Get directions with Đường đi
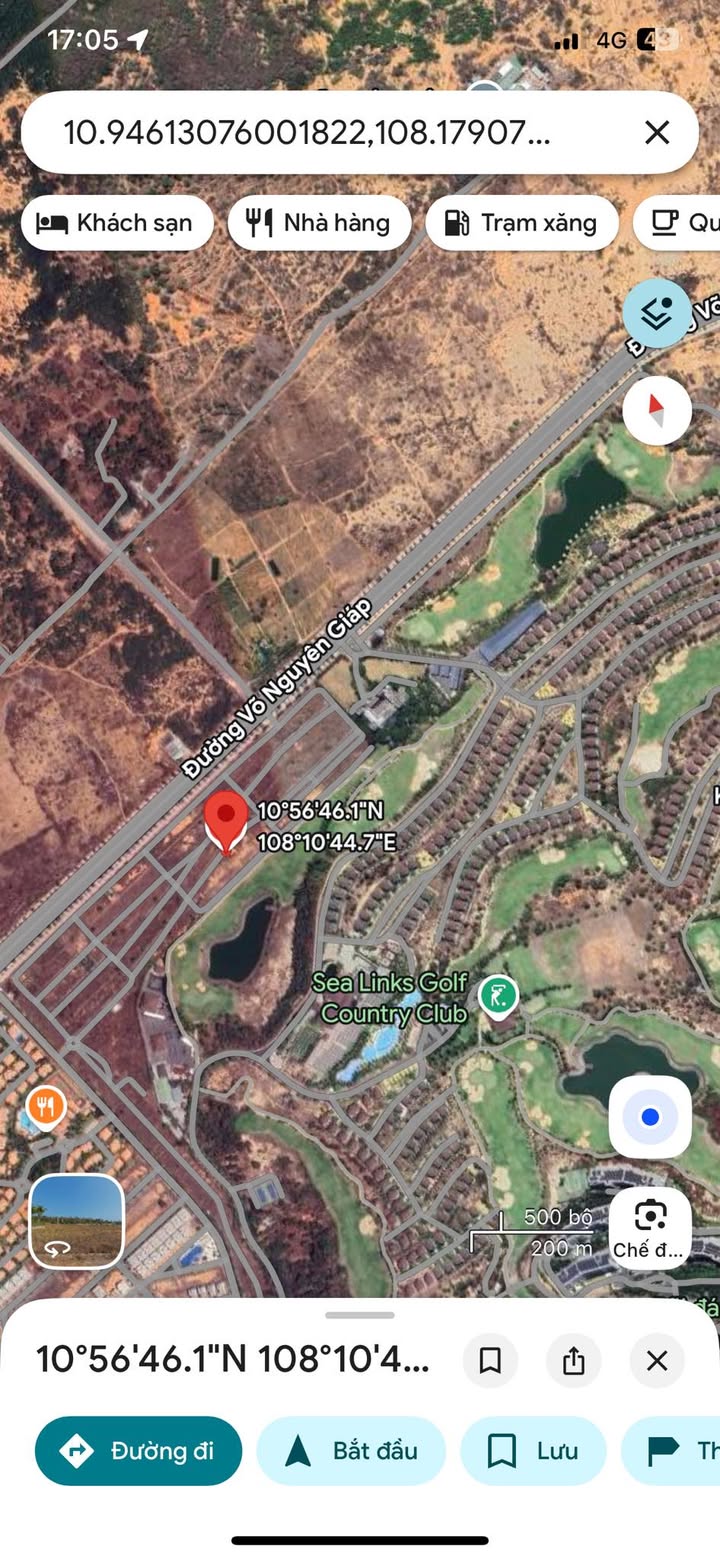Viewport: 720px width, 1559px height. pyautogui.click(x=138, y=1451)
